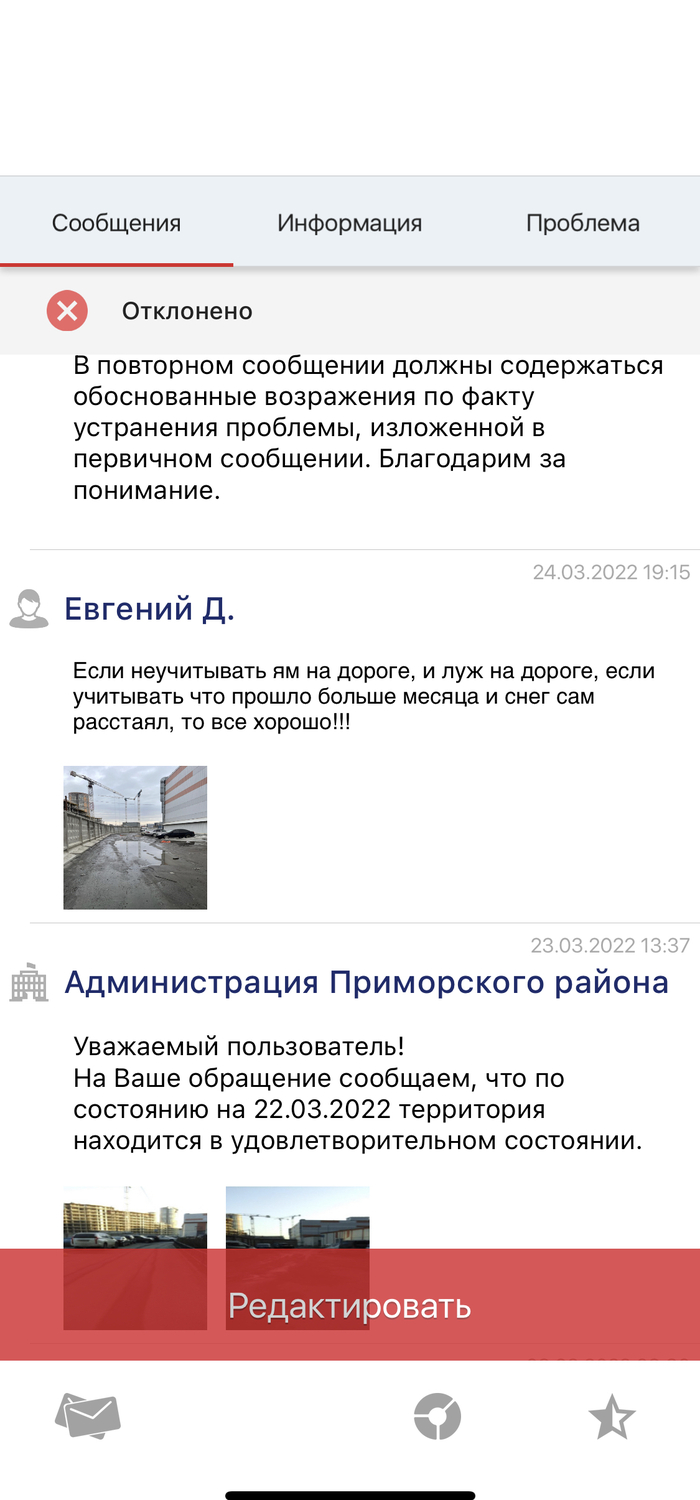This screenshot has height=1500, width=700.
Task: Switch to the Сообщения tab
Action: click(116, 223)
